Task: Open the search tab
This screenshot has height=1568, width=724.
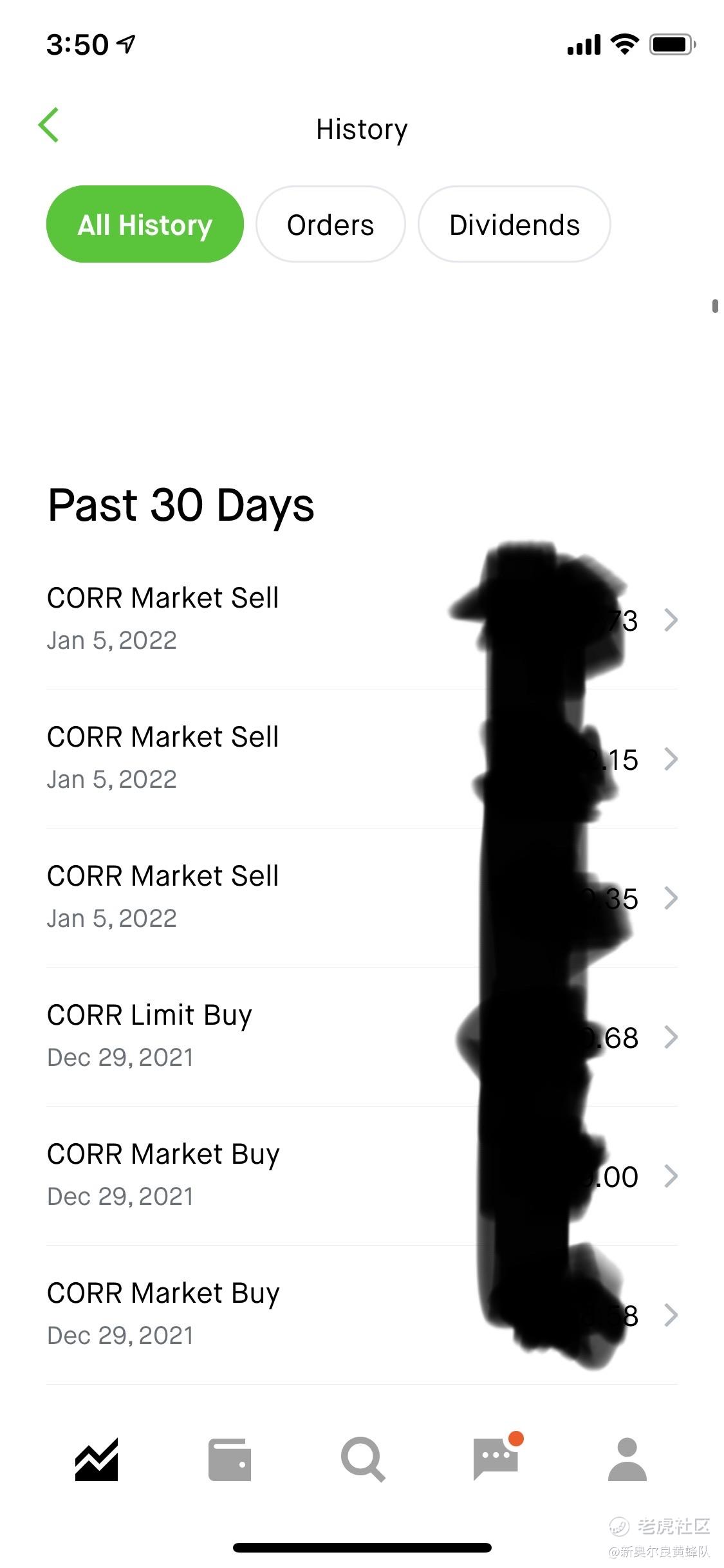Action: pyautogui.click(x=363, y=1460)
